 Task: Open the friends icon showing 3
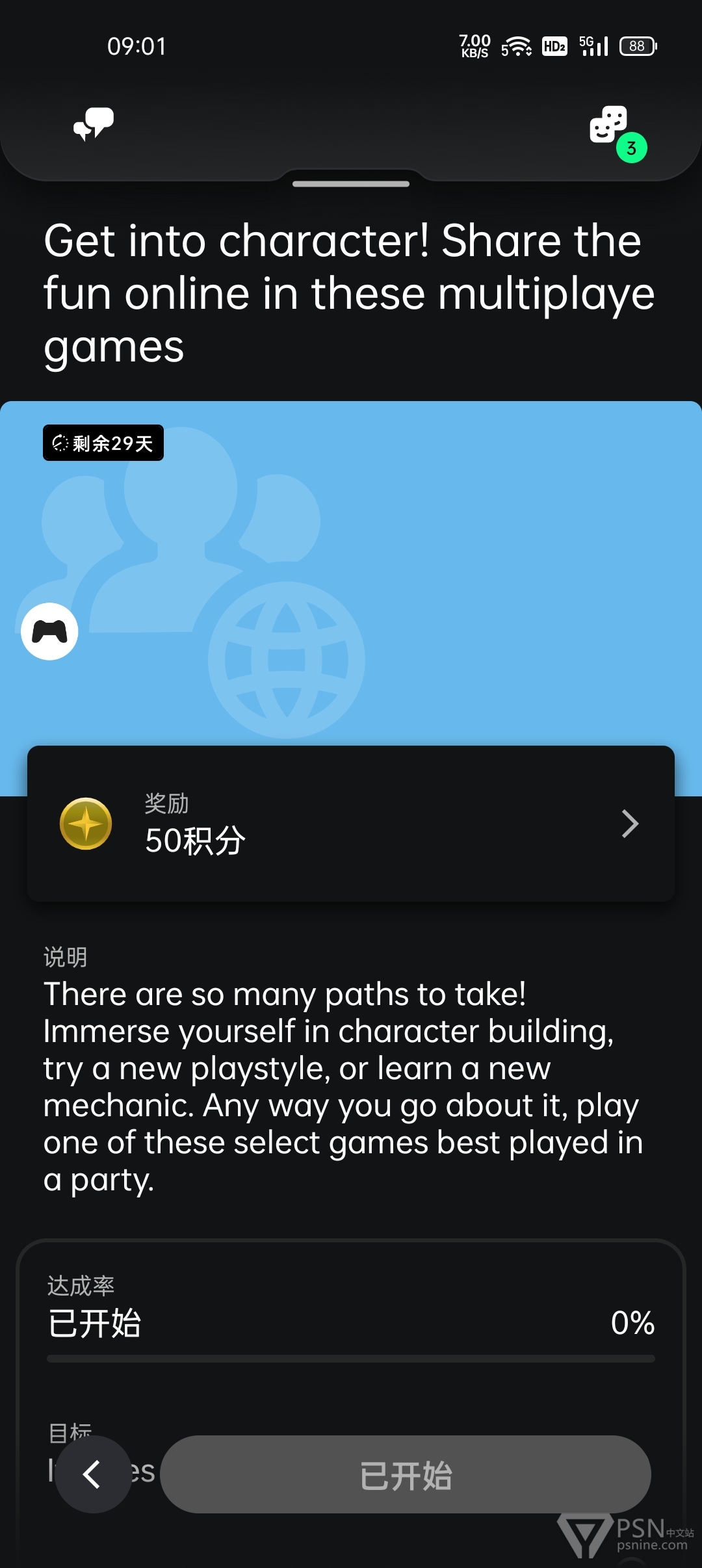617,133
